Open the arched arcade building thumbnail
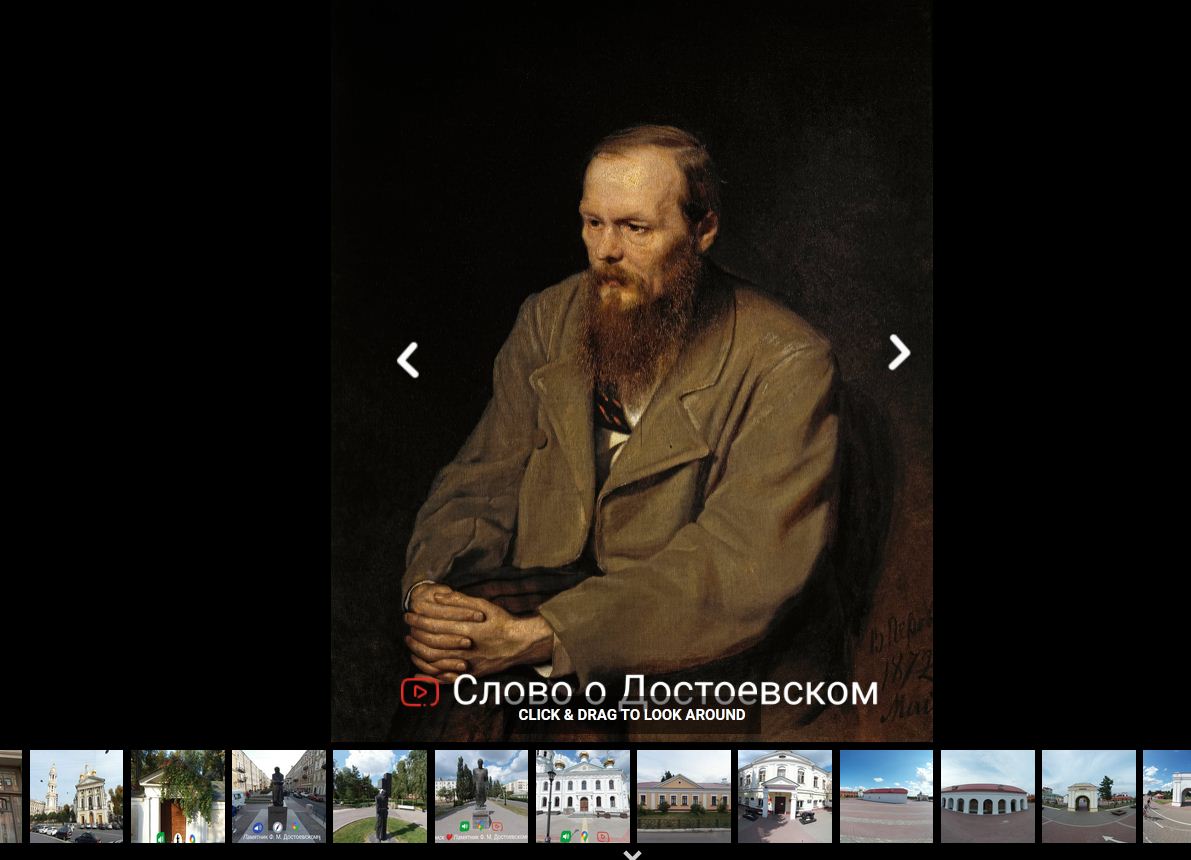Screen dimensions: 1191x860 pos(988,796)
